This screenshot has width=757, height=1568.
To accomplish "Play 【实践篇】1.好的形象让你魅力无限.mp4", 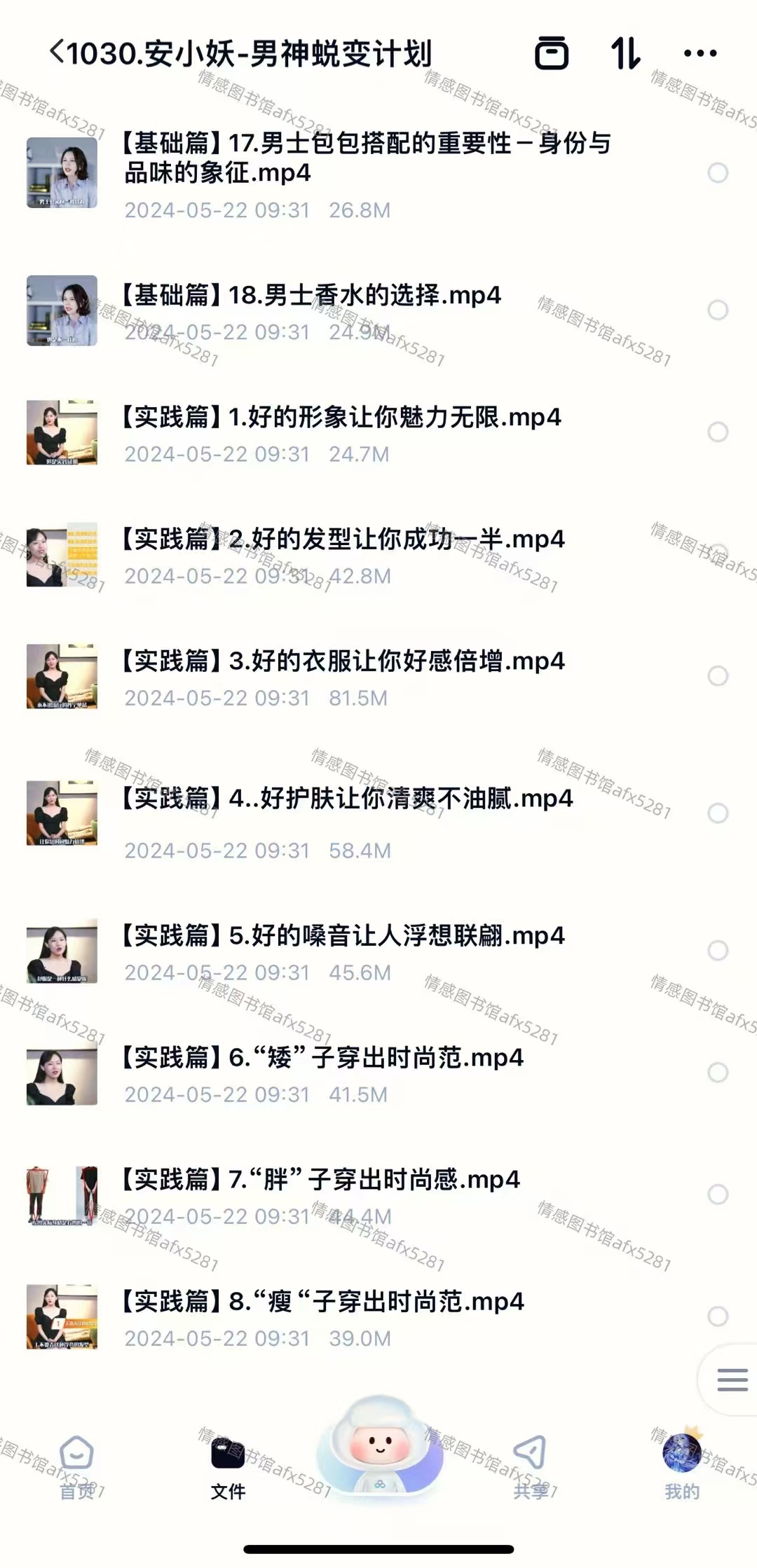I will pyautogui.click(x=341, y=418).
